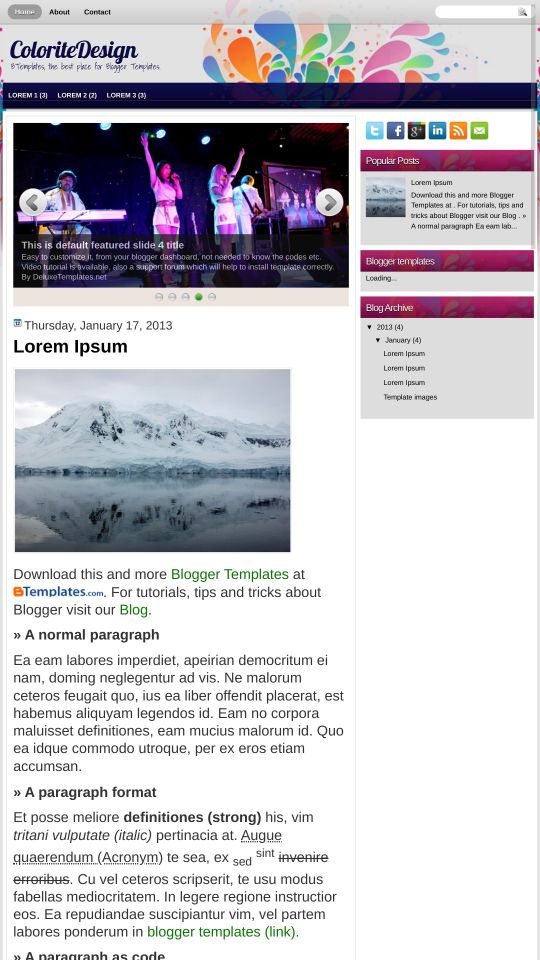Open the LinkedIn social icon

(437, 130)
